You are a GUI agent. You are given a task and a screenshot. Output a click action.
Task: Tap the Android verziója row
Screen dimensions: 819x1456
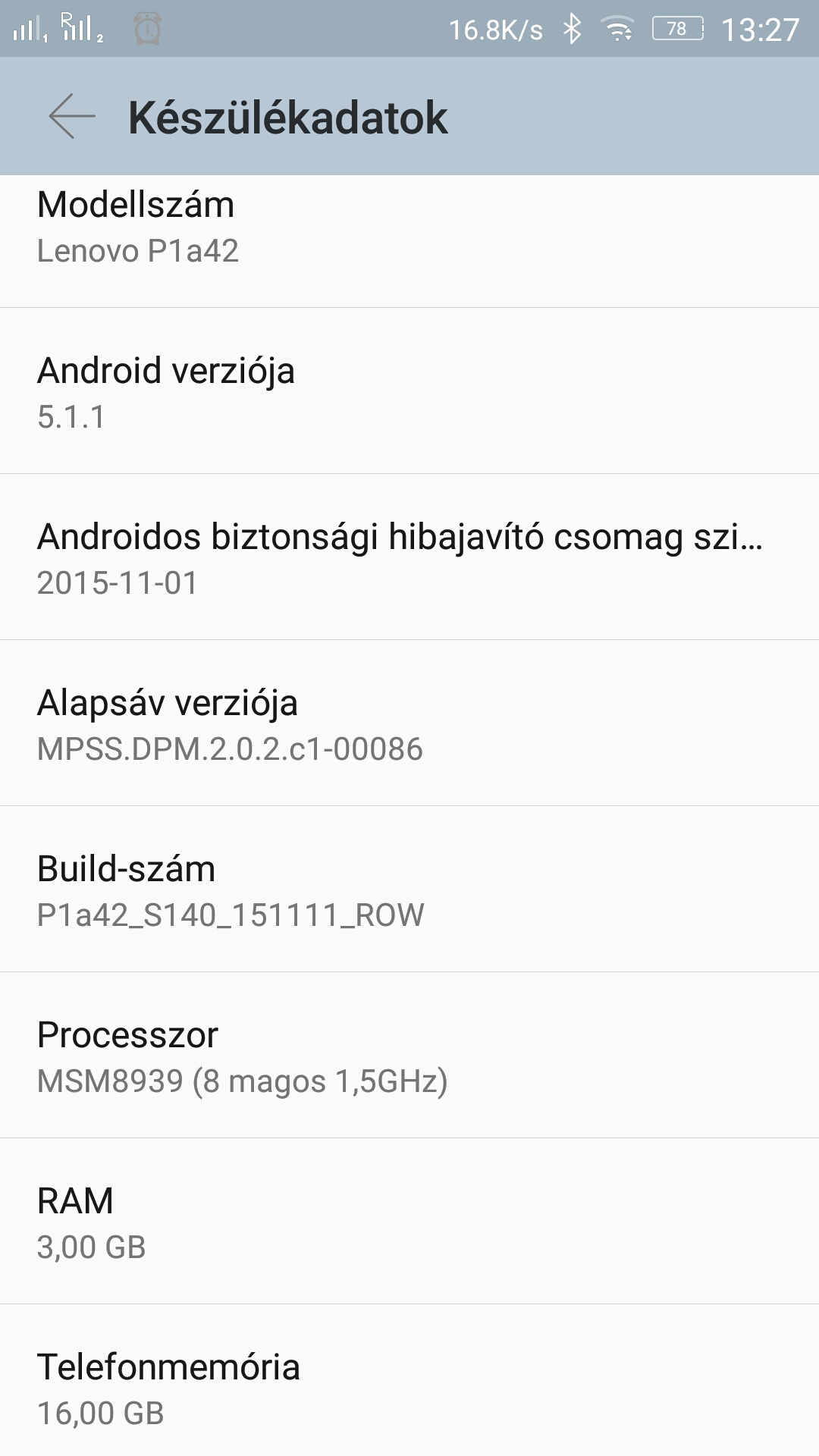[x=409, y=391]
